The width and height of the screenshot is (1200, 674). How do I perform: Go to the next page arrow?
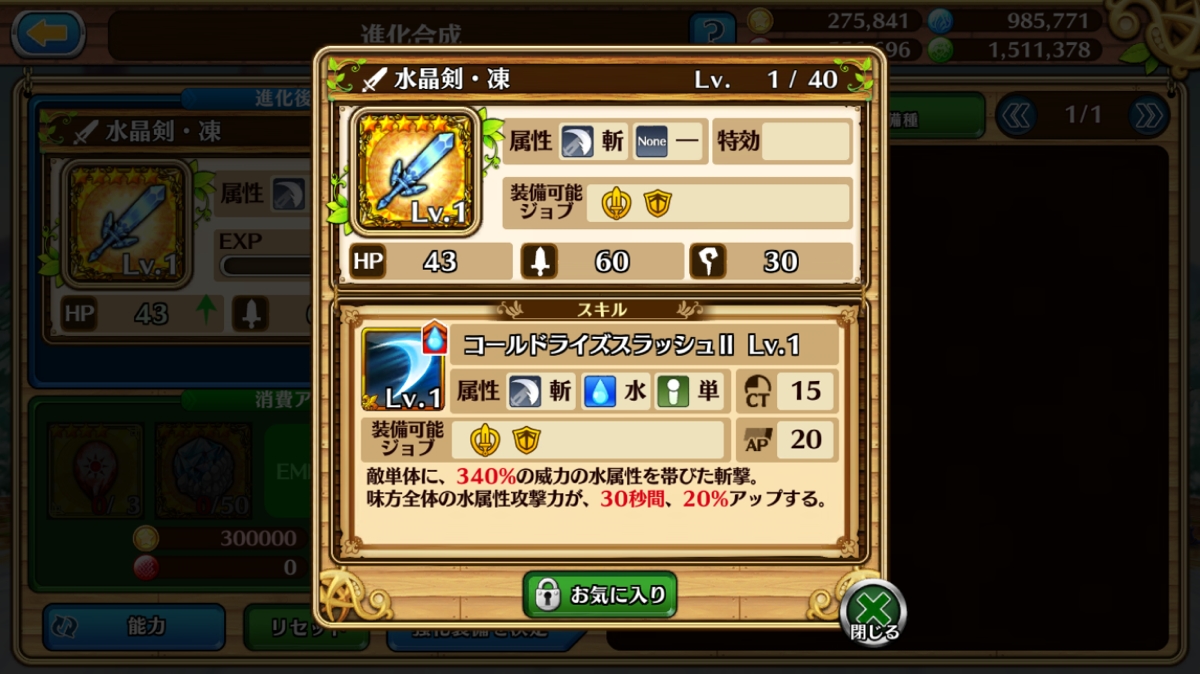tap(1148, 116)
